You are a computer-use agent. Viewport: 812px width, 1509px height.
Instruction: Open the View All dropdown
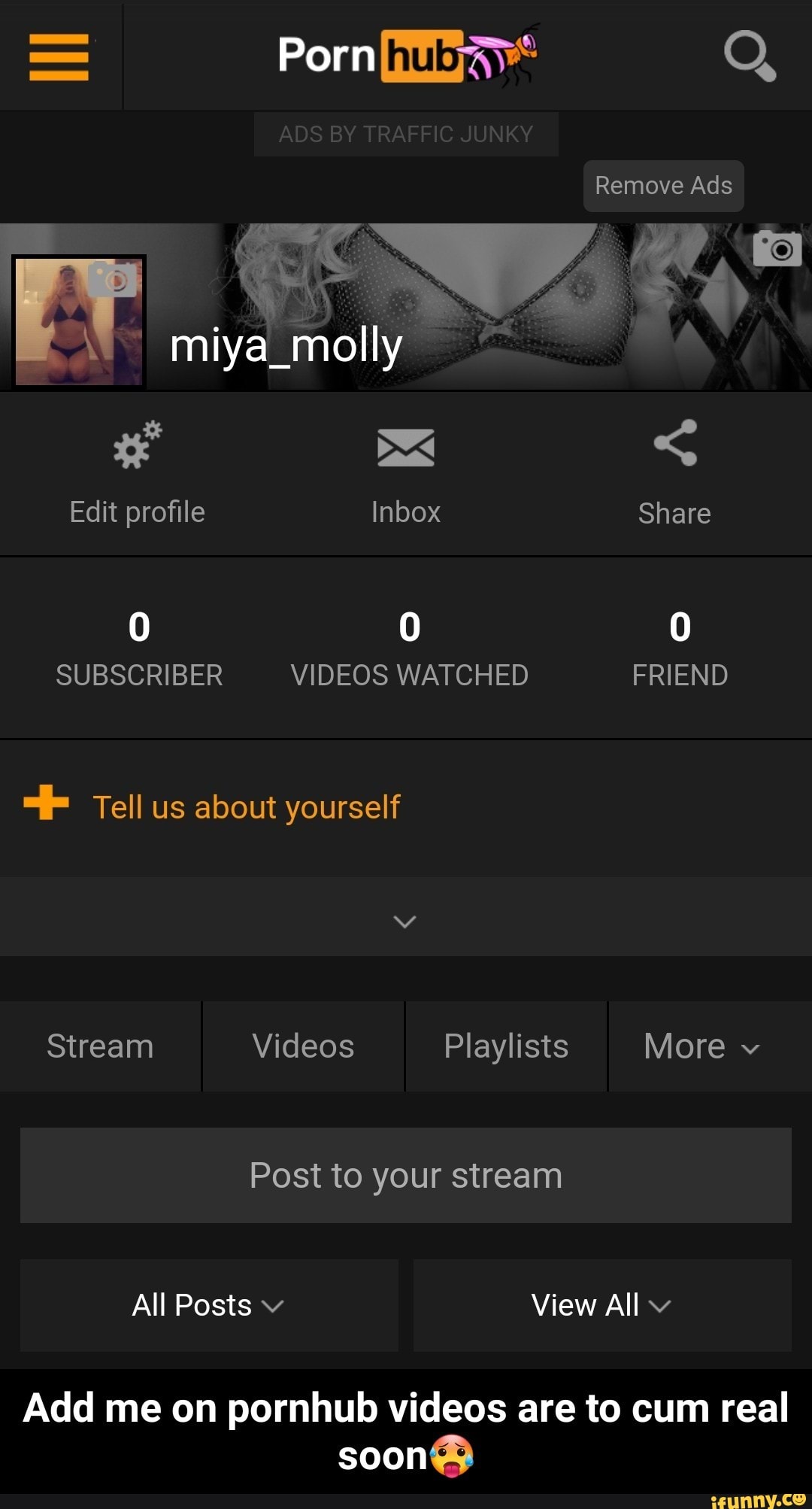(x=601, y=1305)
